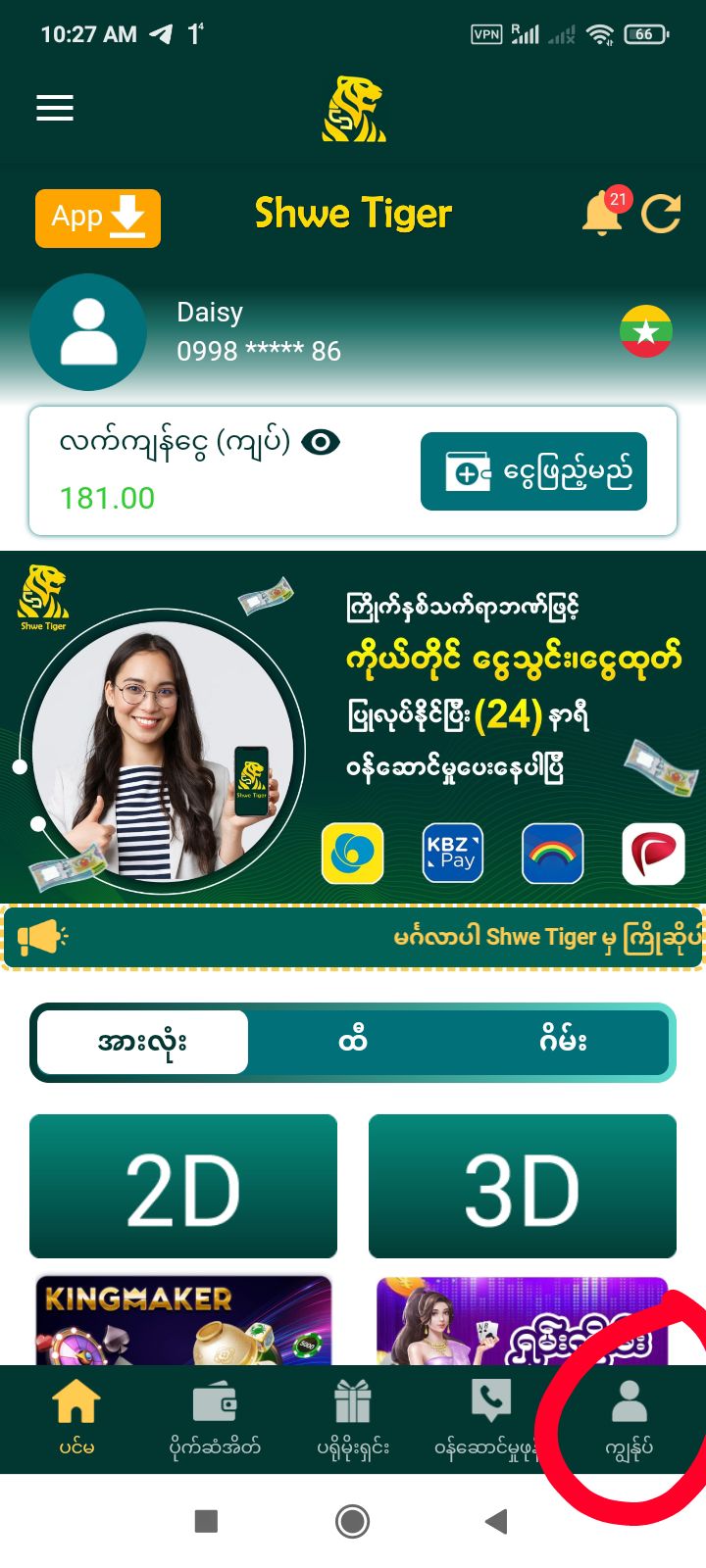706x1568 pixels.
Task: Open the notifications bell
Action: 602,214
